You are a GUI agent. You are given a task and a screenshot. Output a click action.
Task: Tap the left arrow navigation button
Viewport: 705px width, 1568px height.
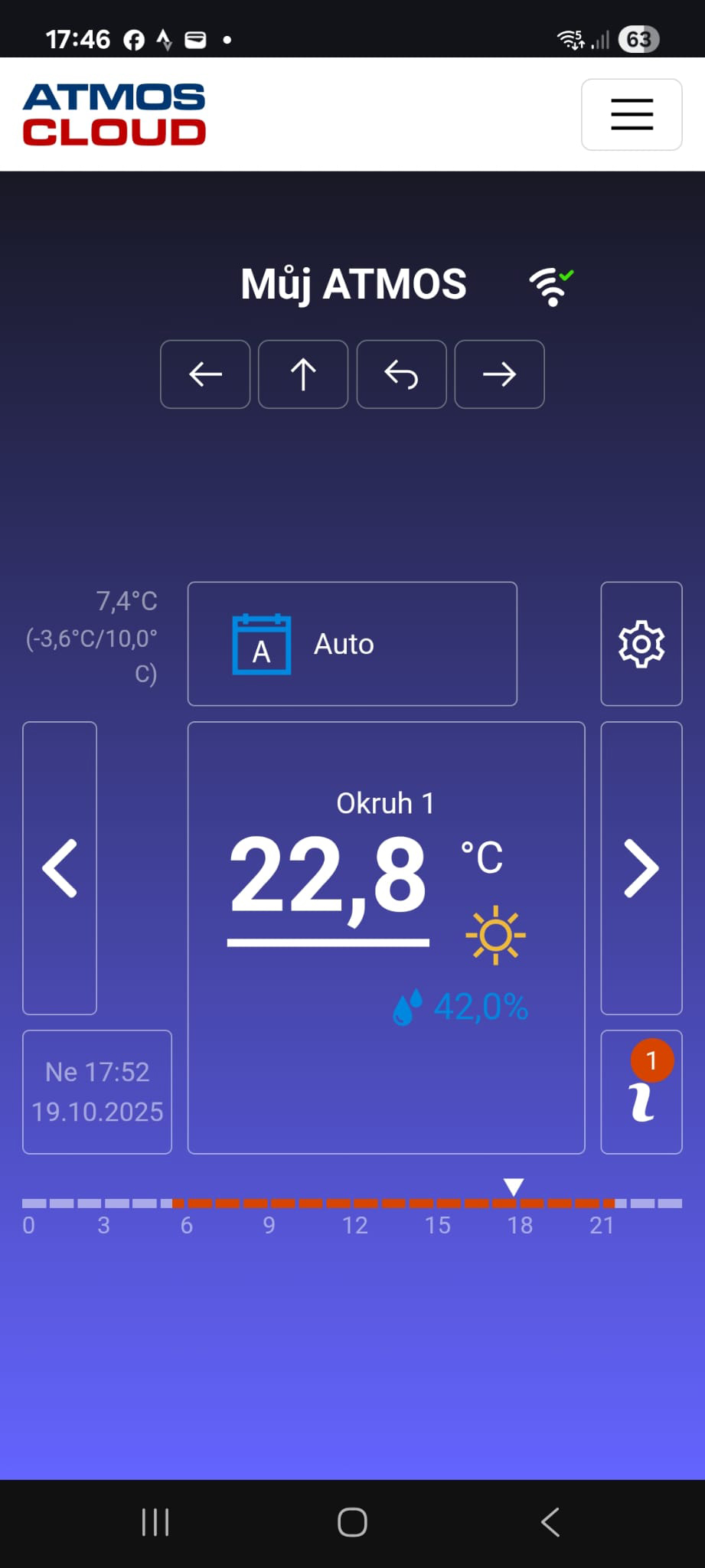pos(205,374)
